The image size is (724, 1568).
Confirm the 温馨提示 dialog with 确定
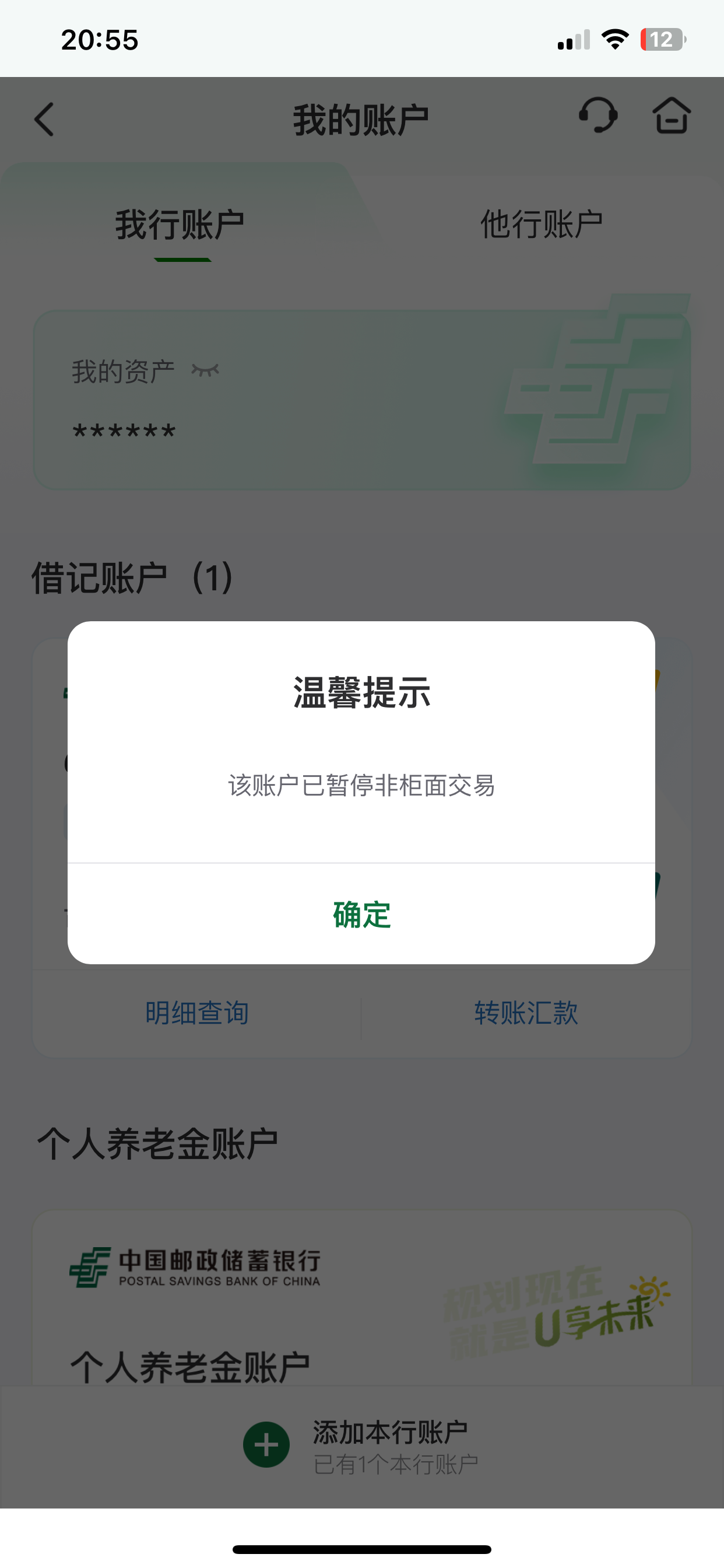click(361, 914)
